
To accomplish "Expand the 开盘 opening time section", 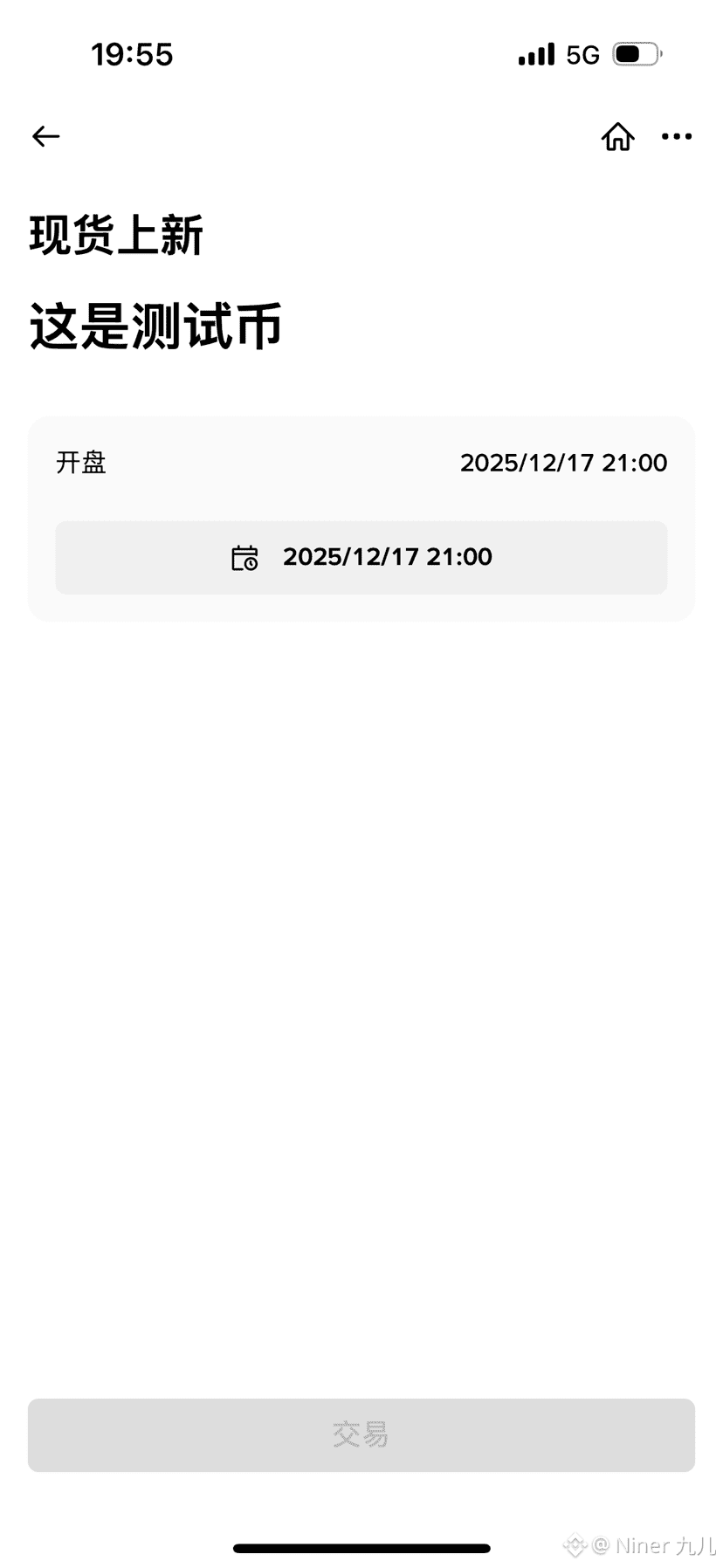I will coord(80,463).
